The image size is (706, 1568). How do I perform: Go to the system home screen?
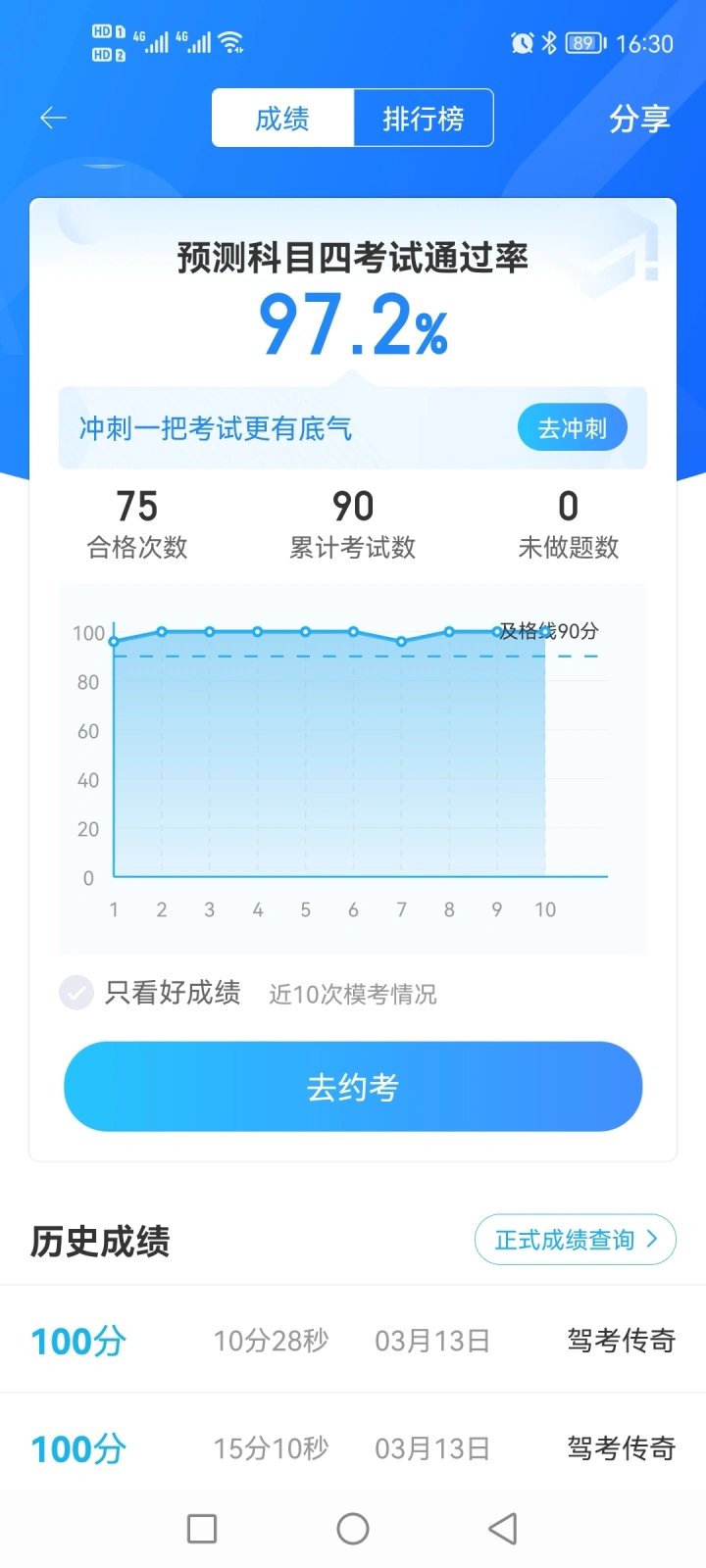coord(353,1529)
